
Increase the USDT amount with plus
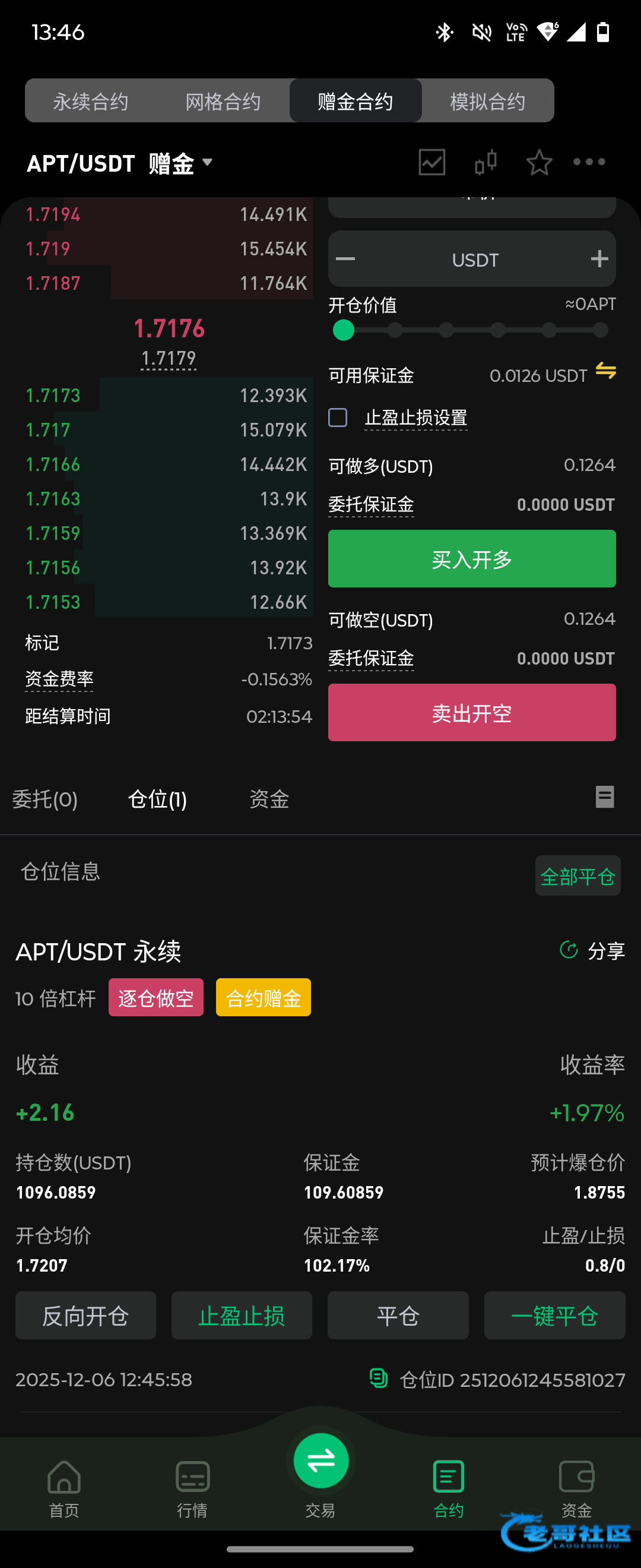click(599, 260)
